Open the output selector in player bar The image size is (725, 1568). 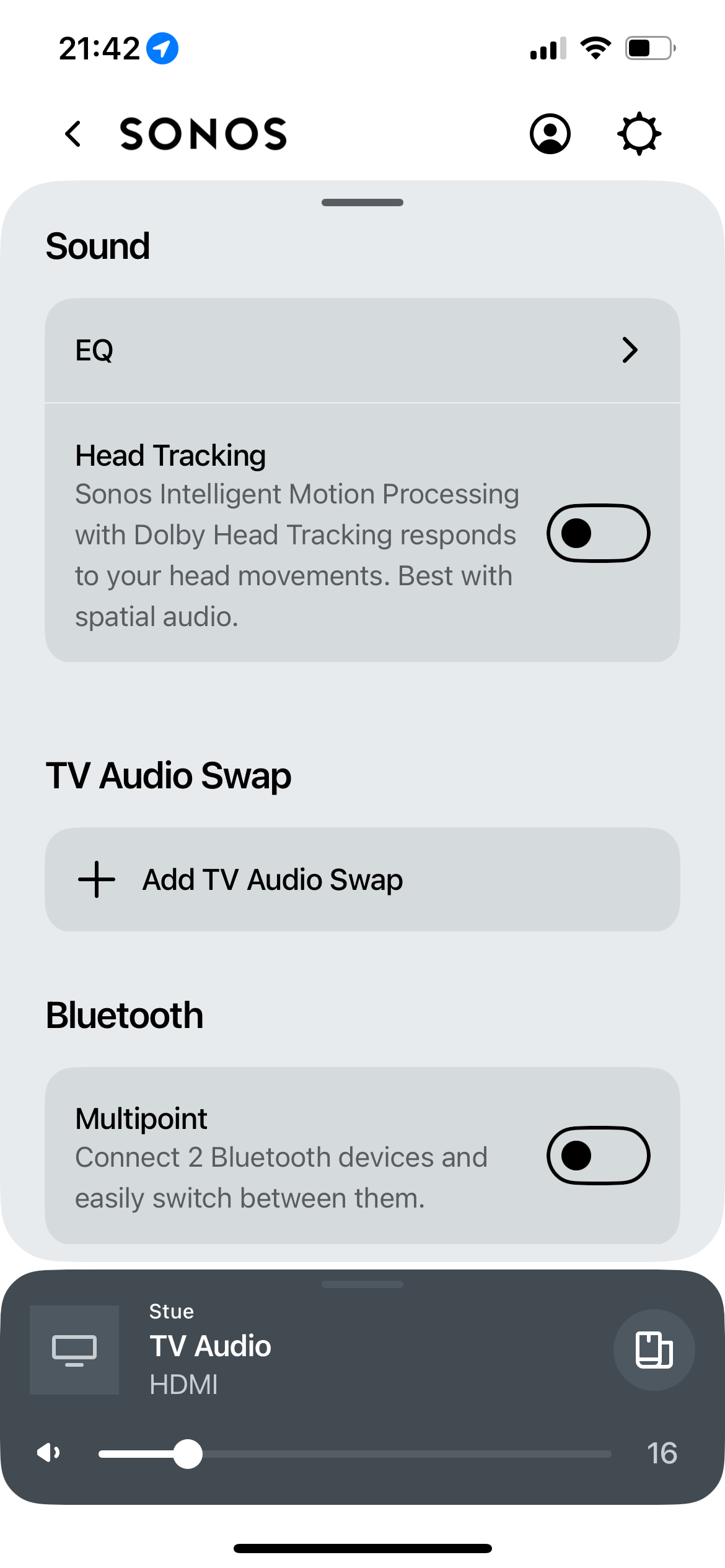(654, 1350)
